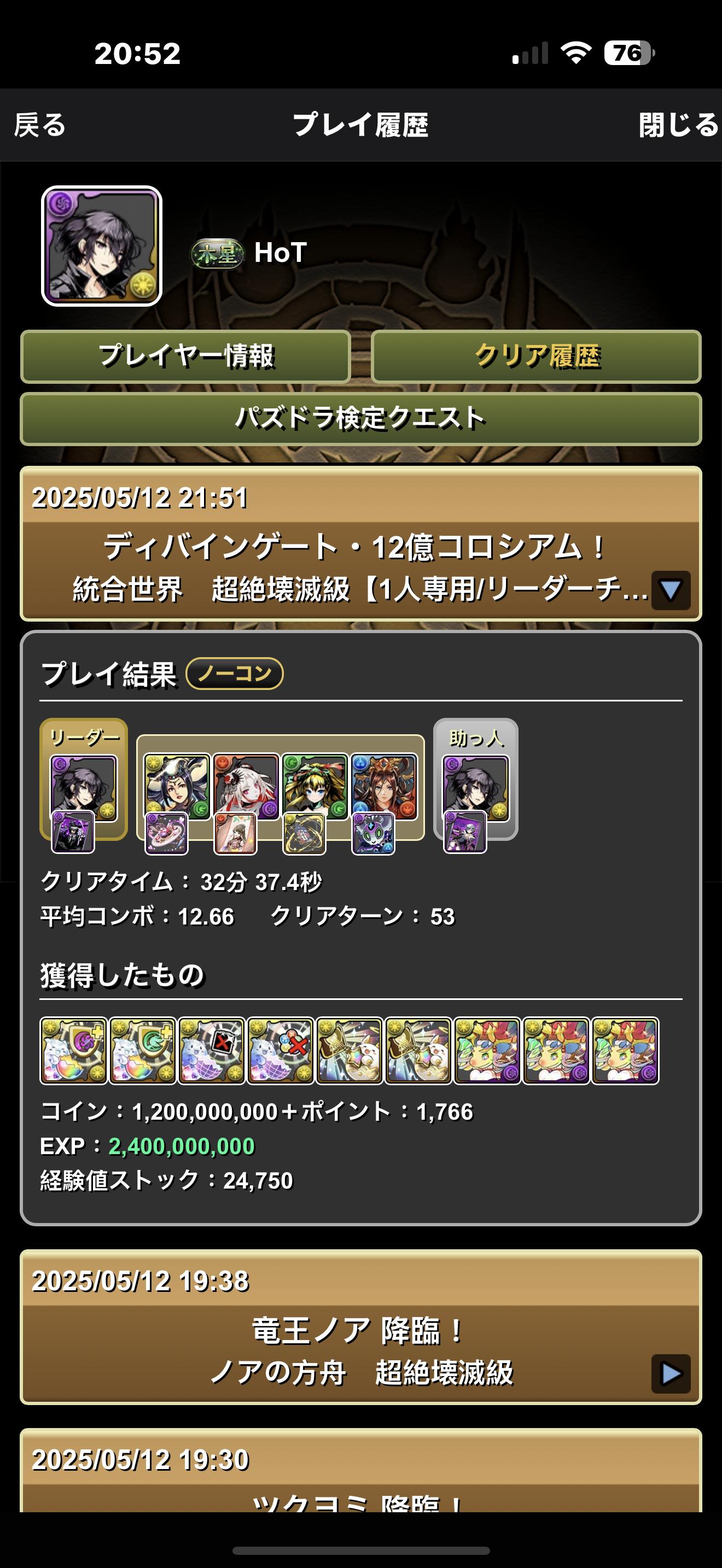Tap 戻る to go back

39,125
